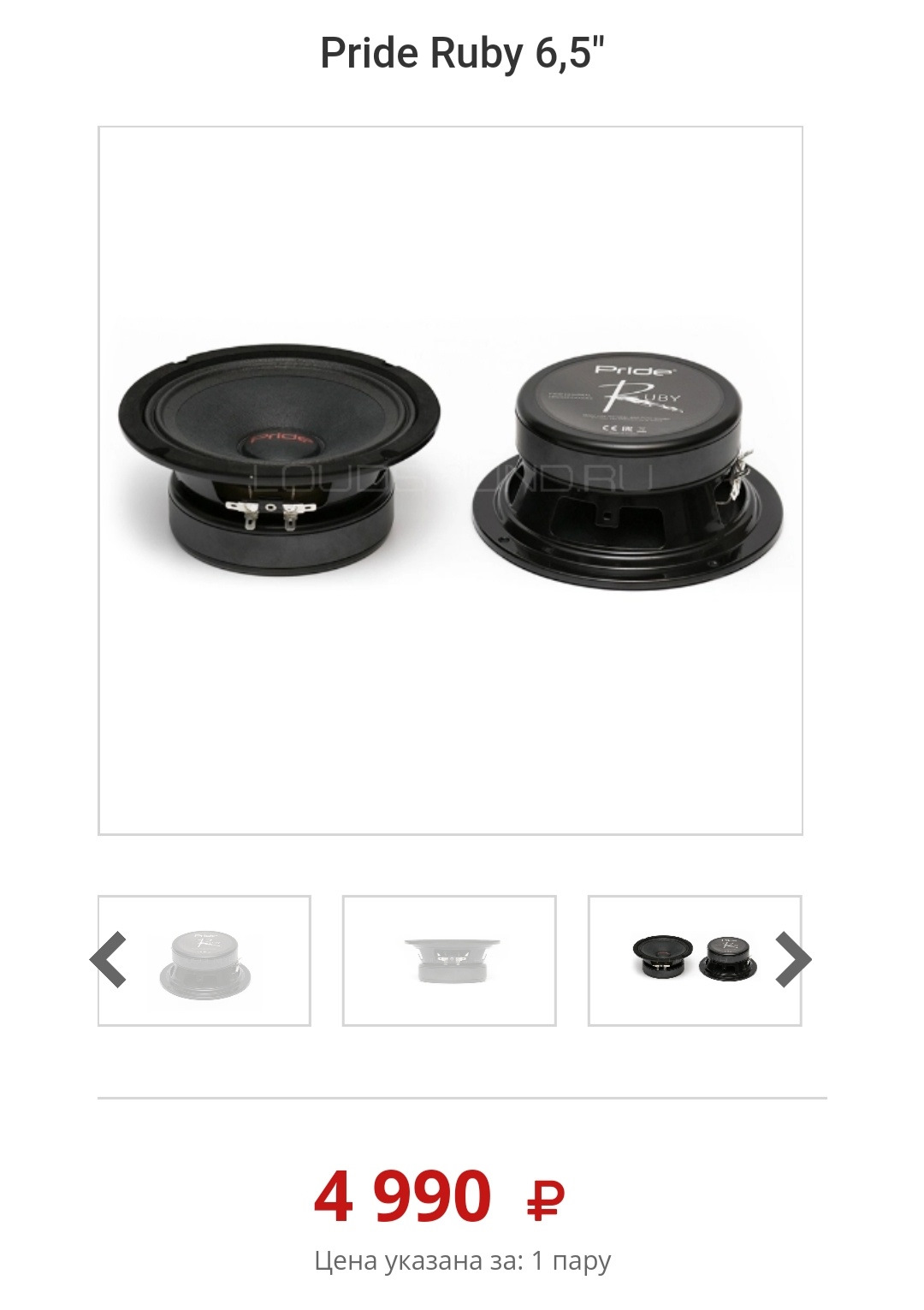The image size is (924, 1310).
Task: Show previous thumbnails with the left arrow
Action: click(109, 960)
